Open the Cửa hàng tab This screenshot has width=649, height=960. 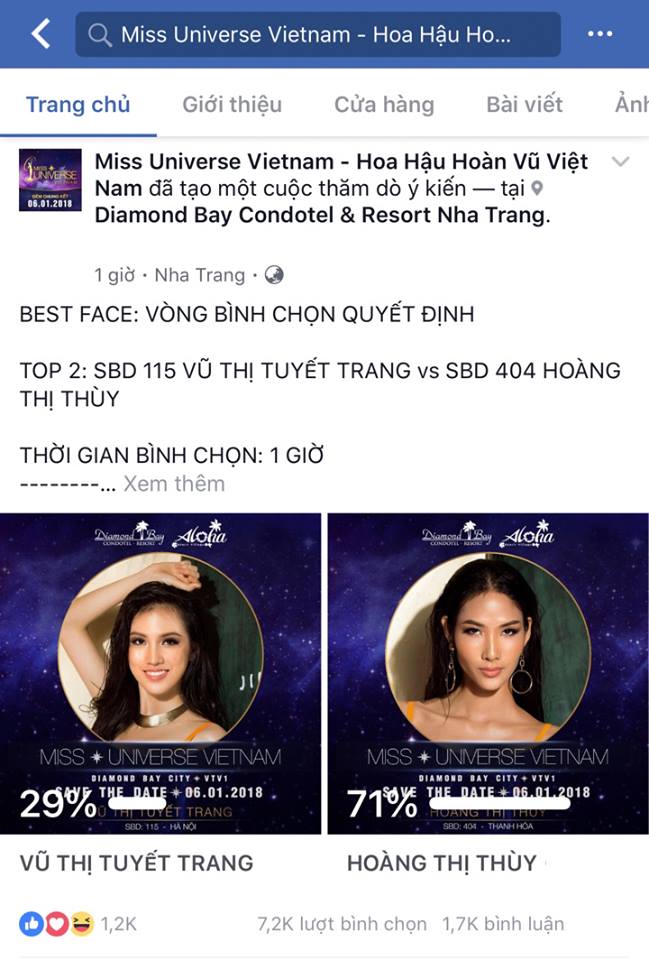384,104
